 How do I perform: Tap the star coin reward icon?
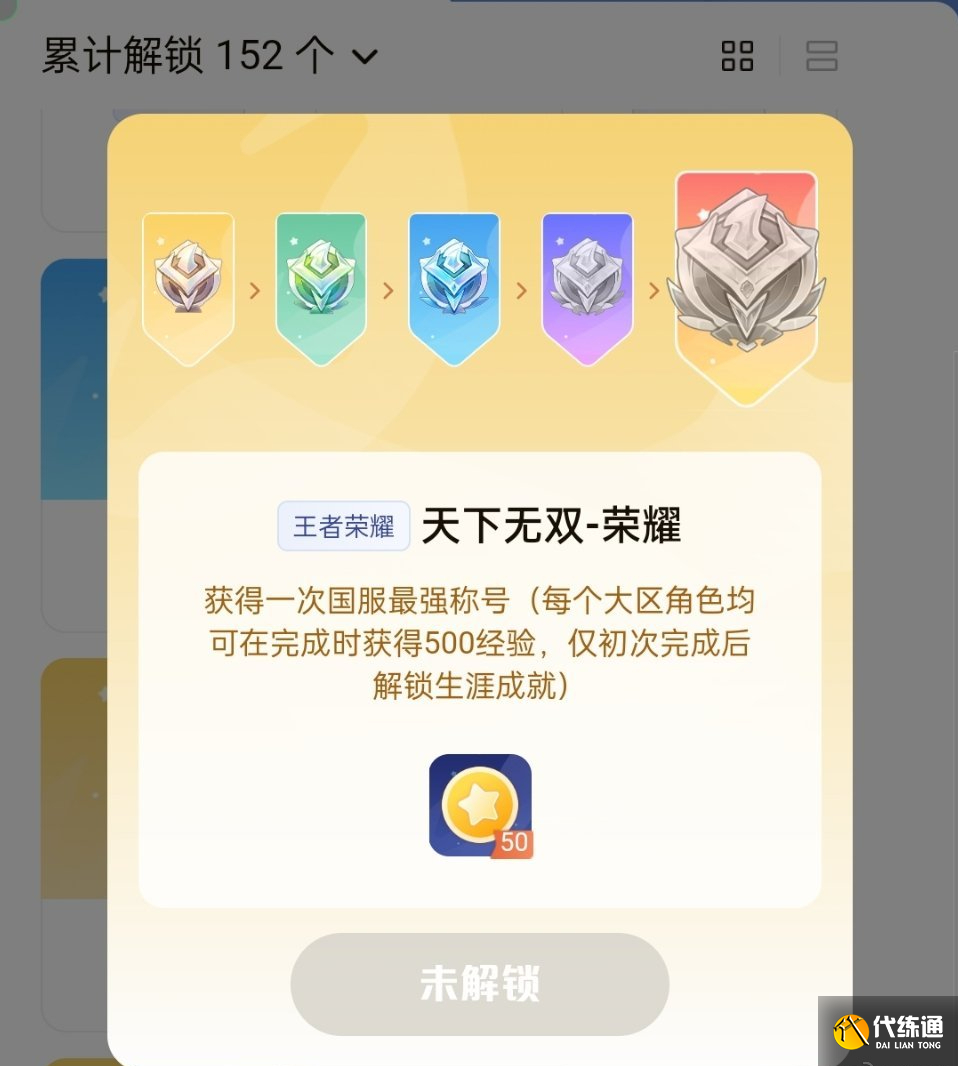point(479,803)
